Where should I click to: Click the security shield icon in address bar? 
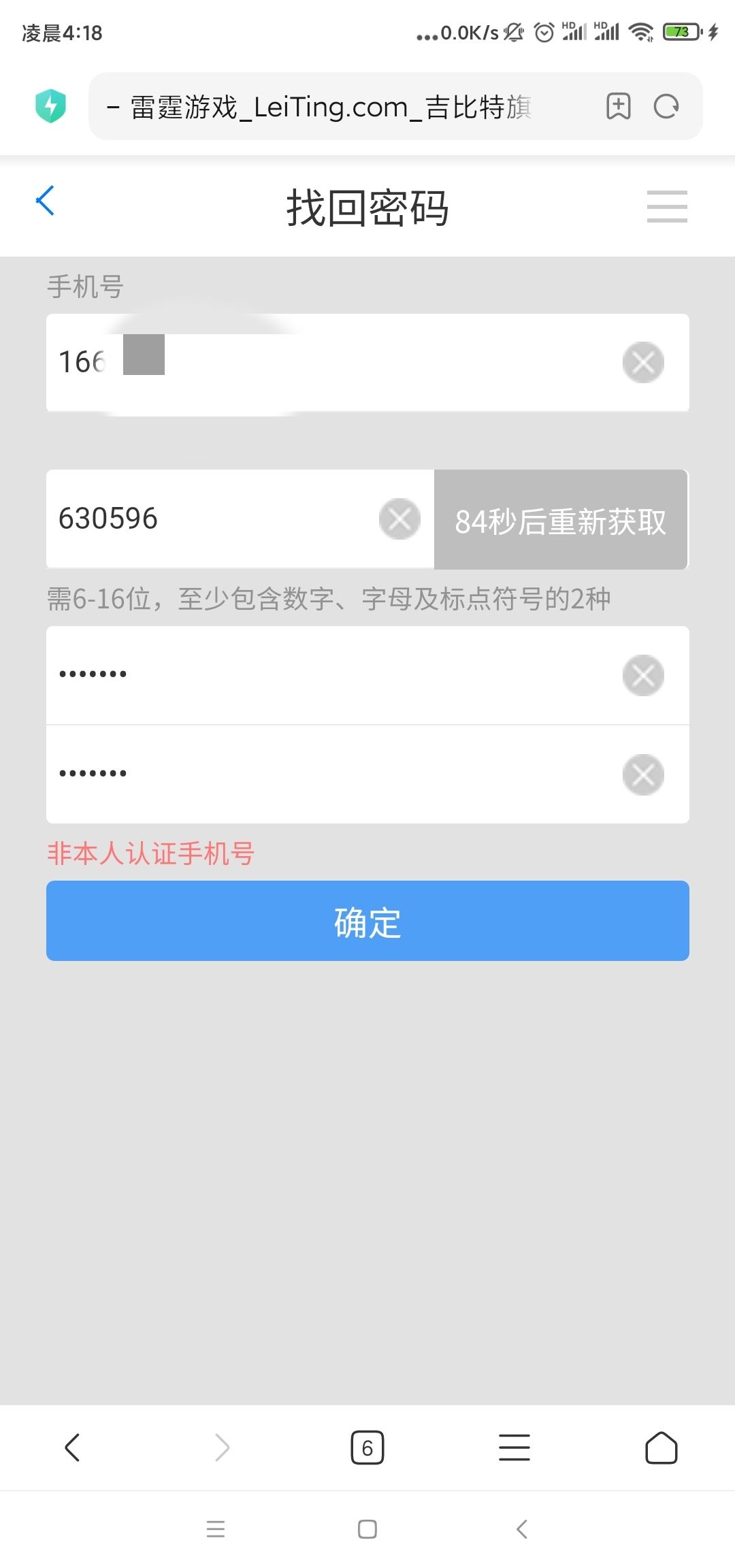tap(50, 105)
